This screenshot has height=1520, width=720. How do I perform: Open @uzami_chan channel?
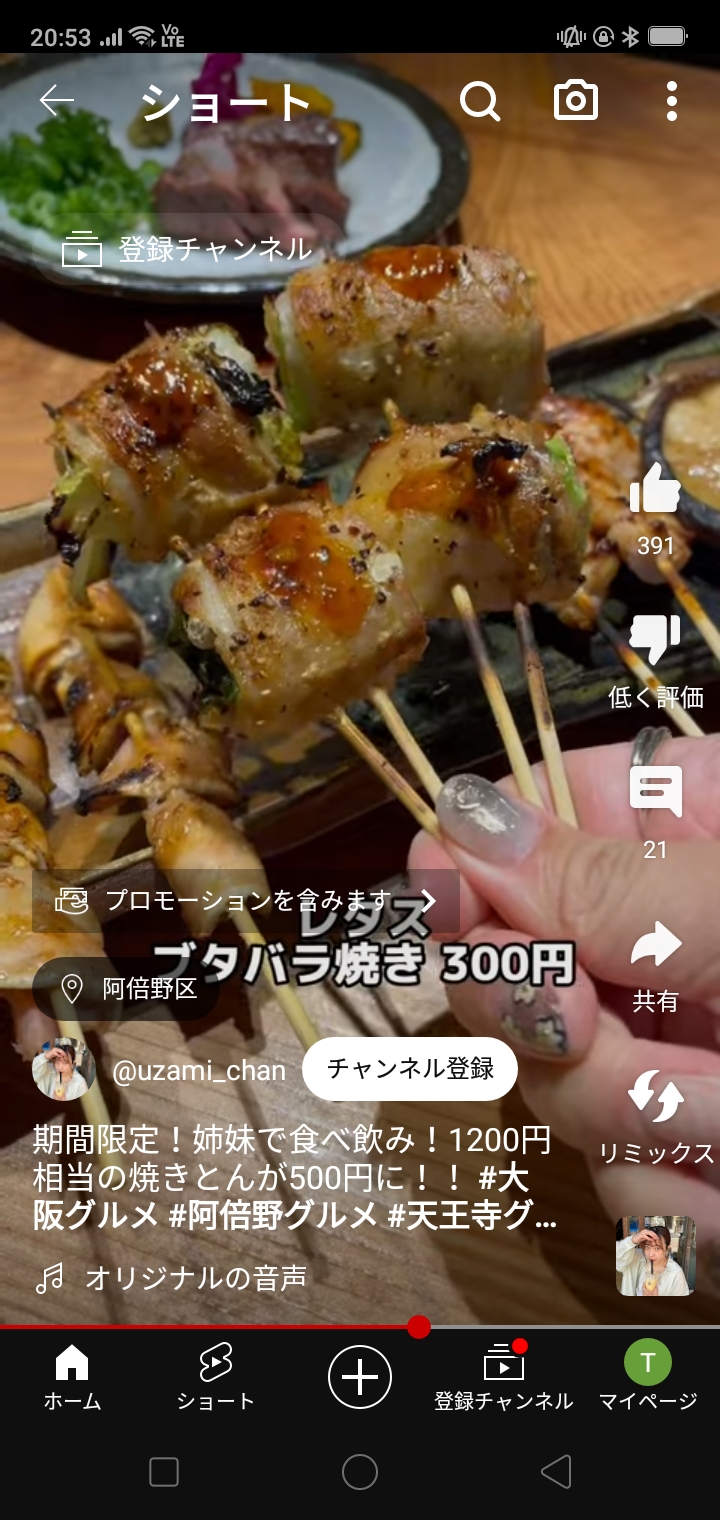pyautogui.click(x=198, y=1070)
